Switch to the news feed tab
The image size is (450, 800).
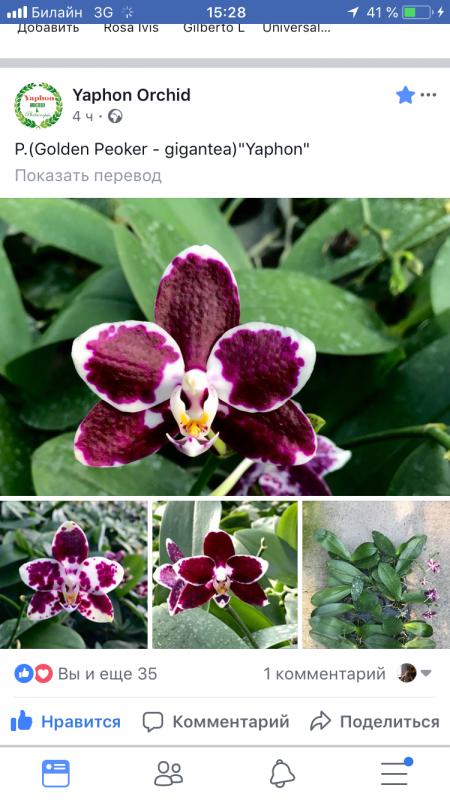point(56,773)
